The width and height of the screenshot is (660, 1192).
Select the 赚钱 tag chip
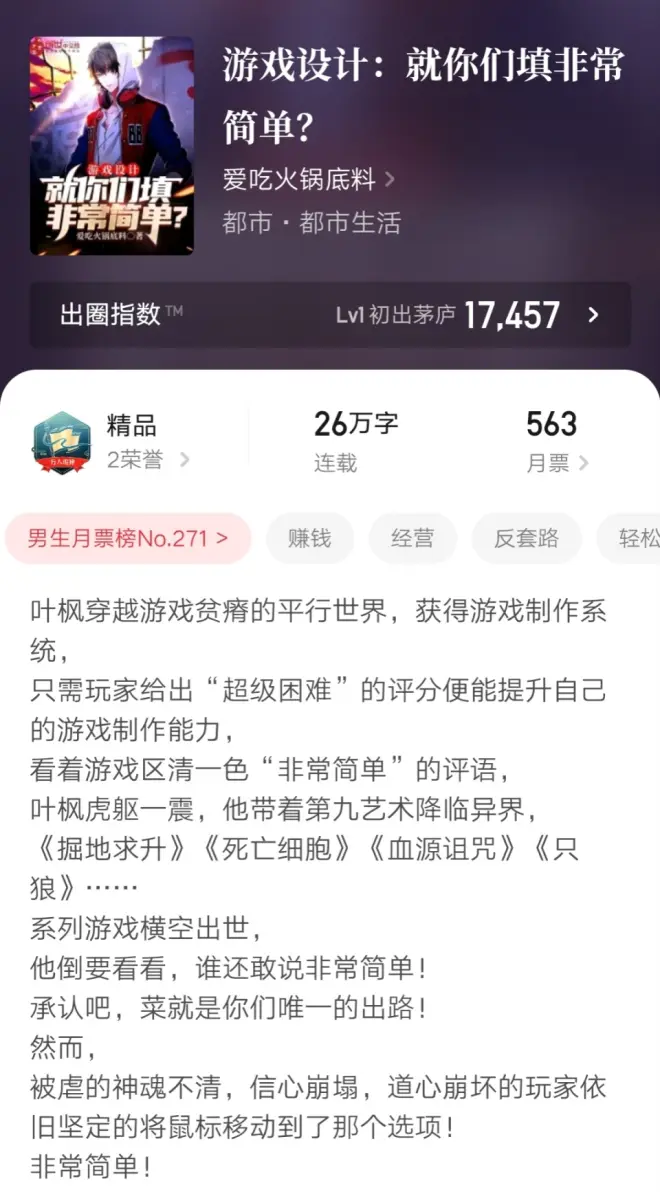click(309, 539)
